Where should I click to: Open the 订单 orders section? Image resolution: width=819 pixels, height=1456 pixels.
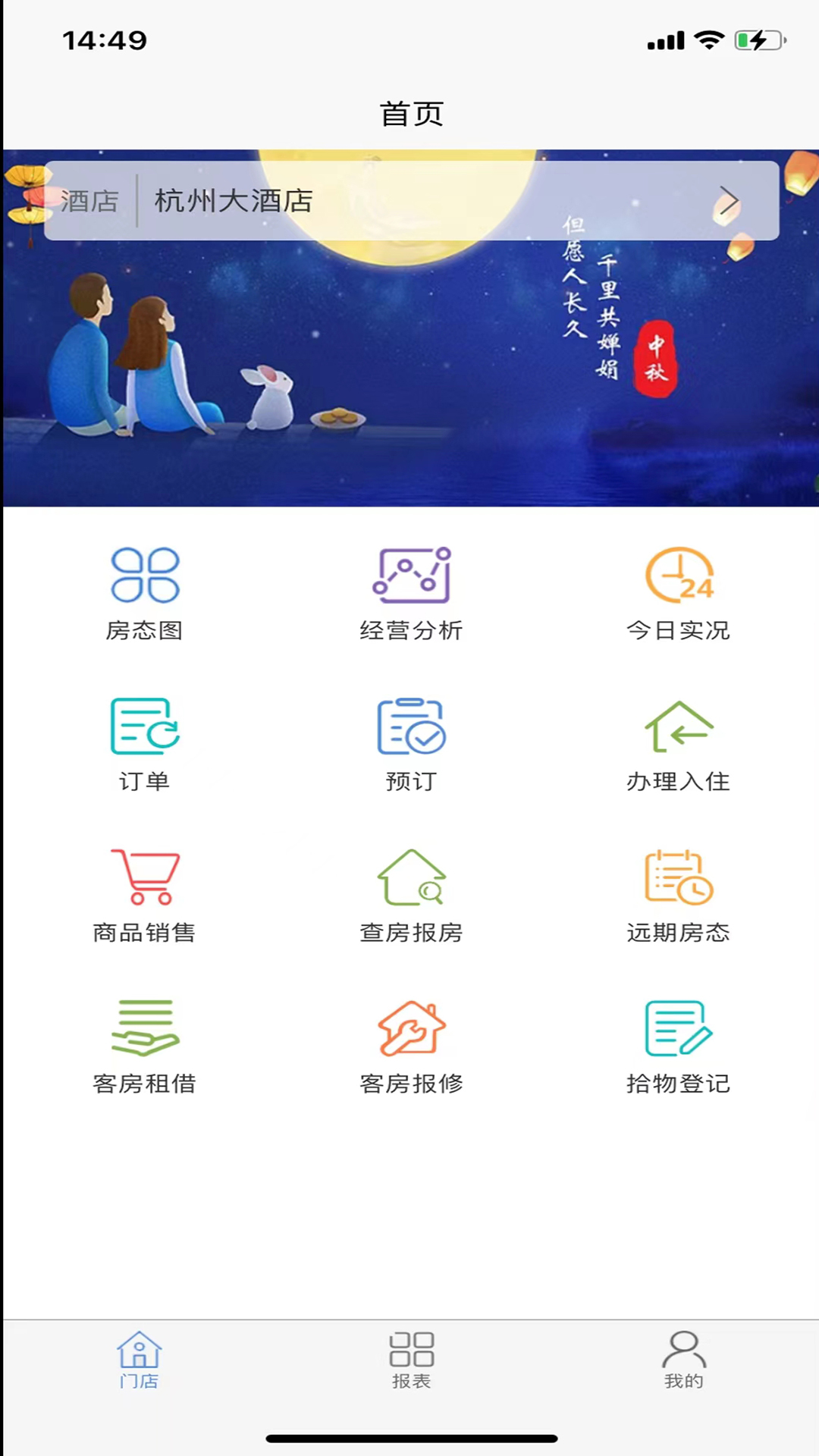click(145, 743)
